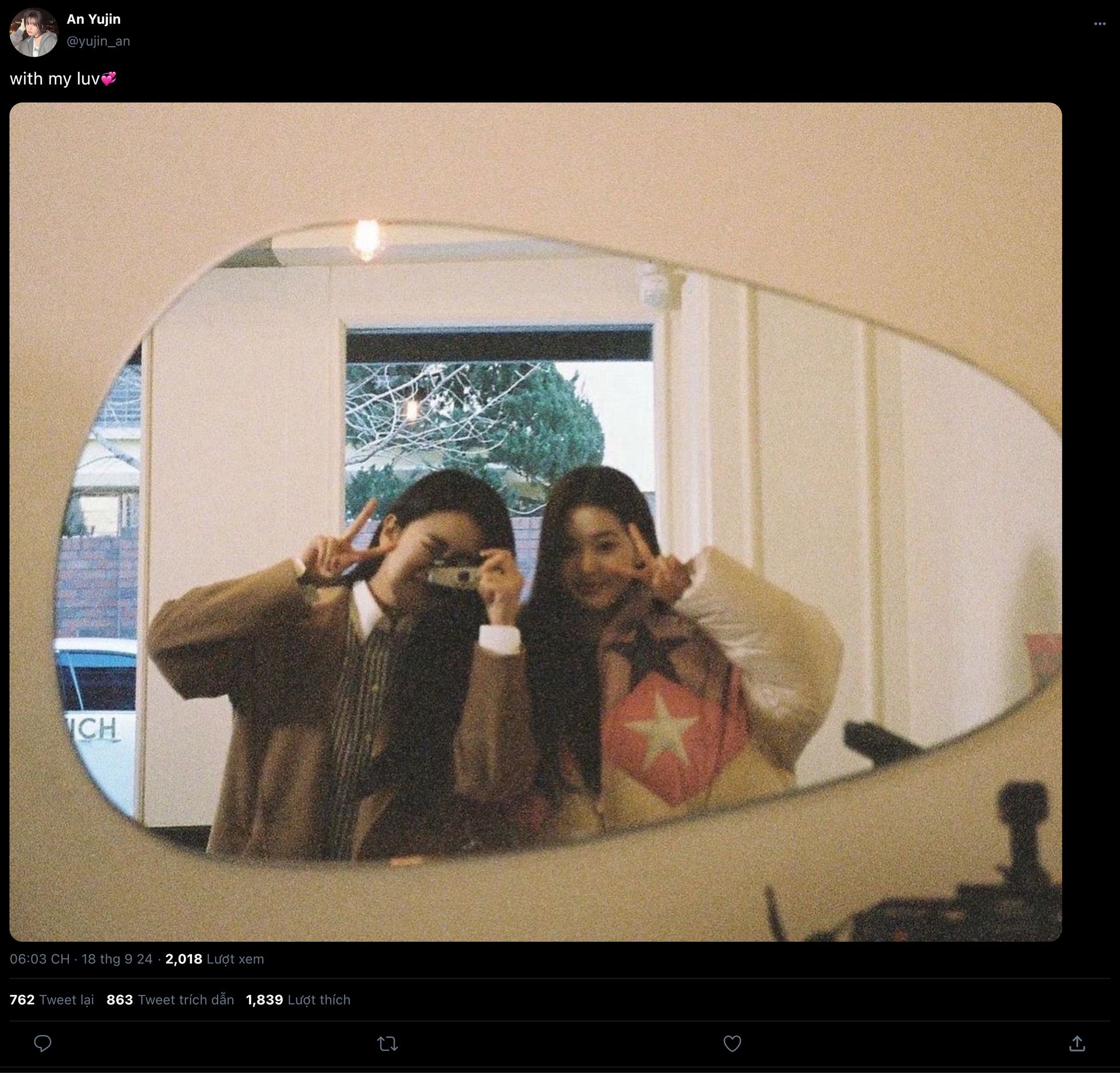Open the tweet's three-dot overflow menu
Image resolution: width=1120 pixels, height=1073 pixels.
click(x=1100, y=24)
